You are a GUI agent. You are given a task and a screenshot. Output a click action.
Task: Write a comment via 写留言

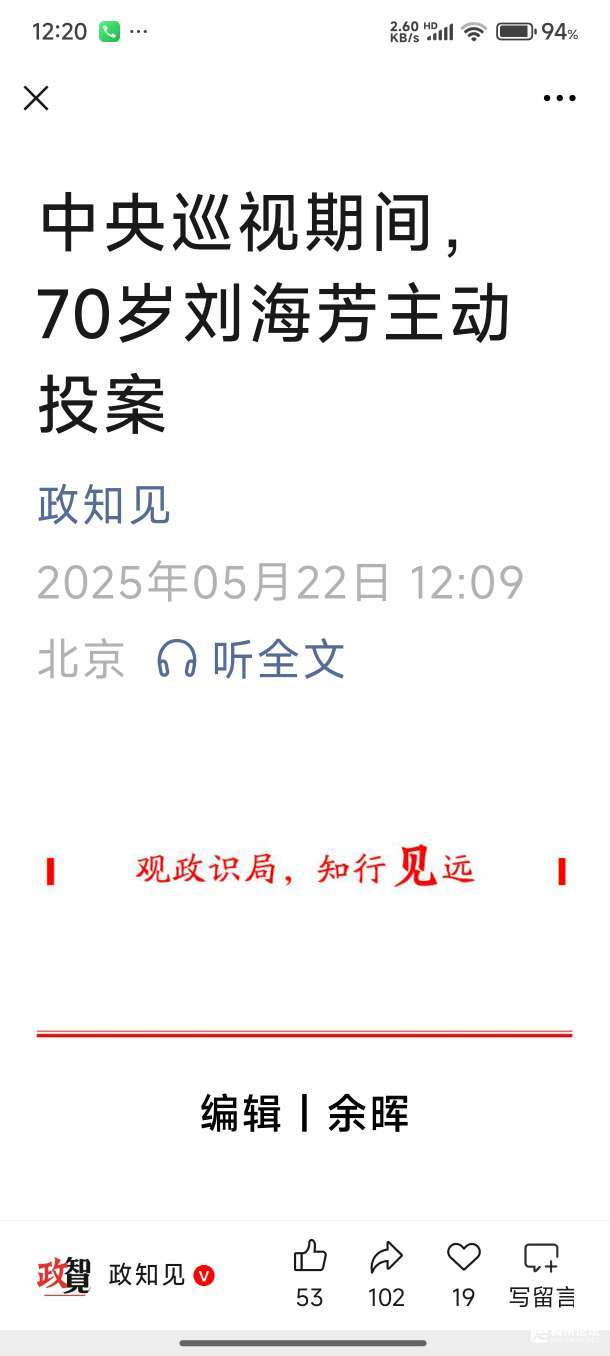point(542,1273)
